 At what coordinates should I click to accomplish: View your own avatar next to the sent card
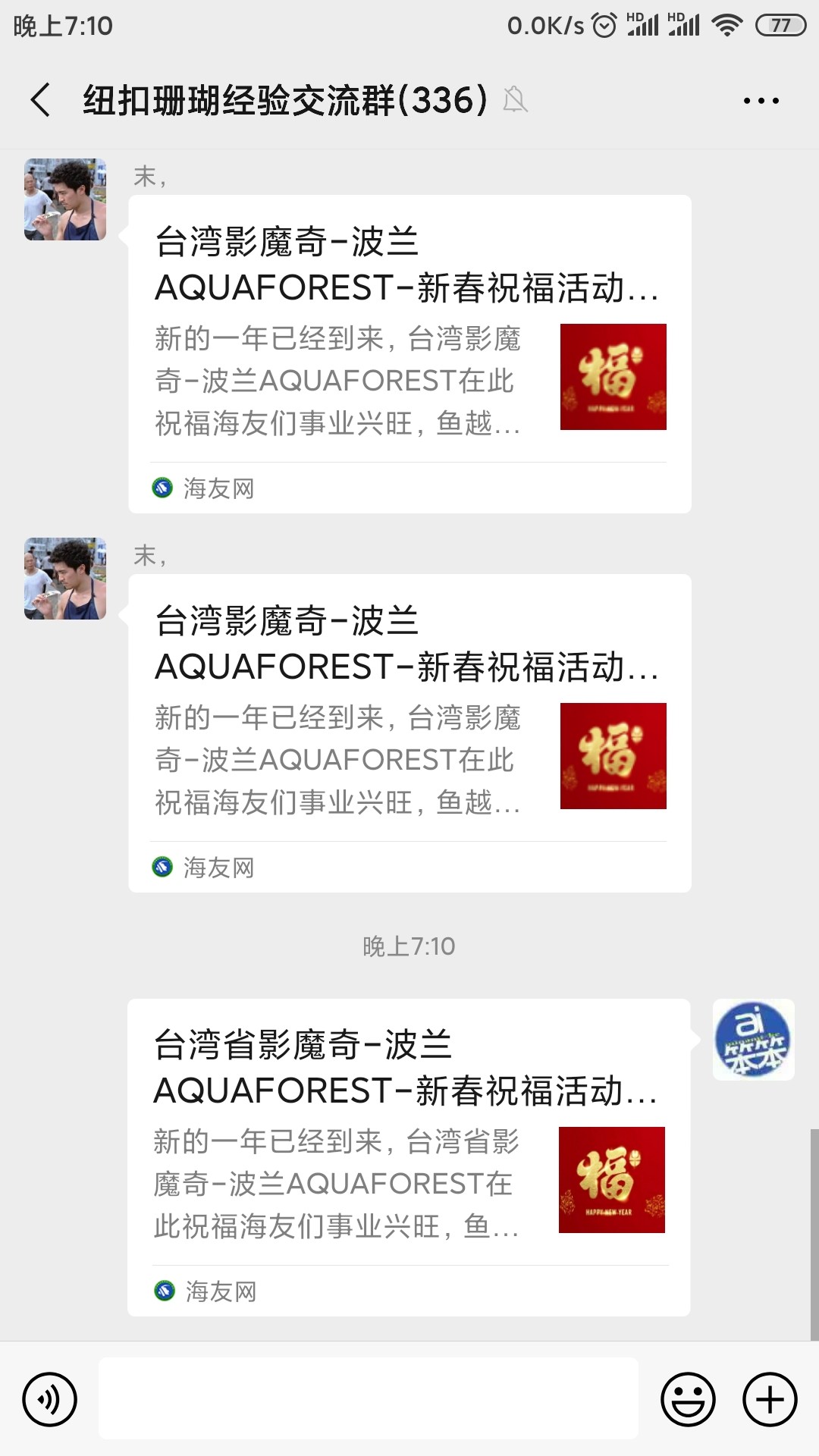point(753,1040)
